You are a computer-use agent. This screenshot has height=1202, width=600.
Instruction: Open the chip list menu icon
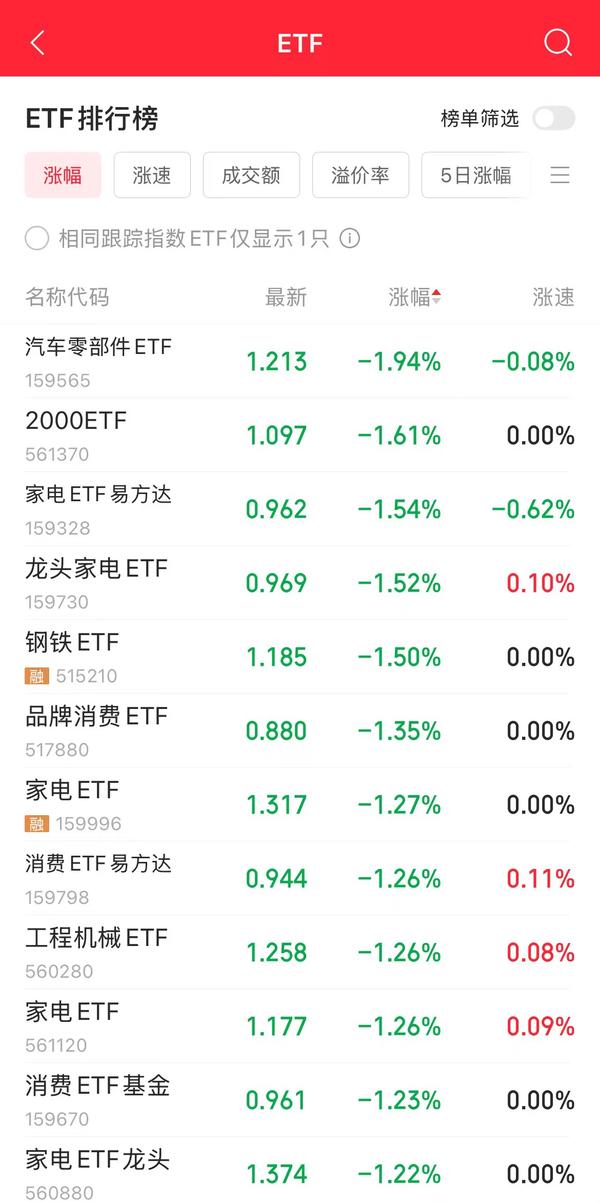pos(560,176)
